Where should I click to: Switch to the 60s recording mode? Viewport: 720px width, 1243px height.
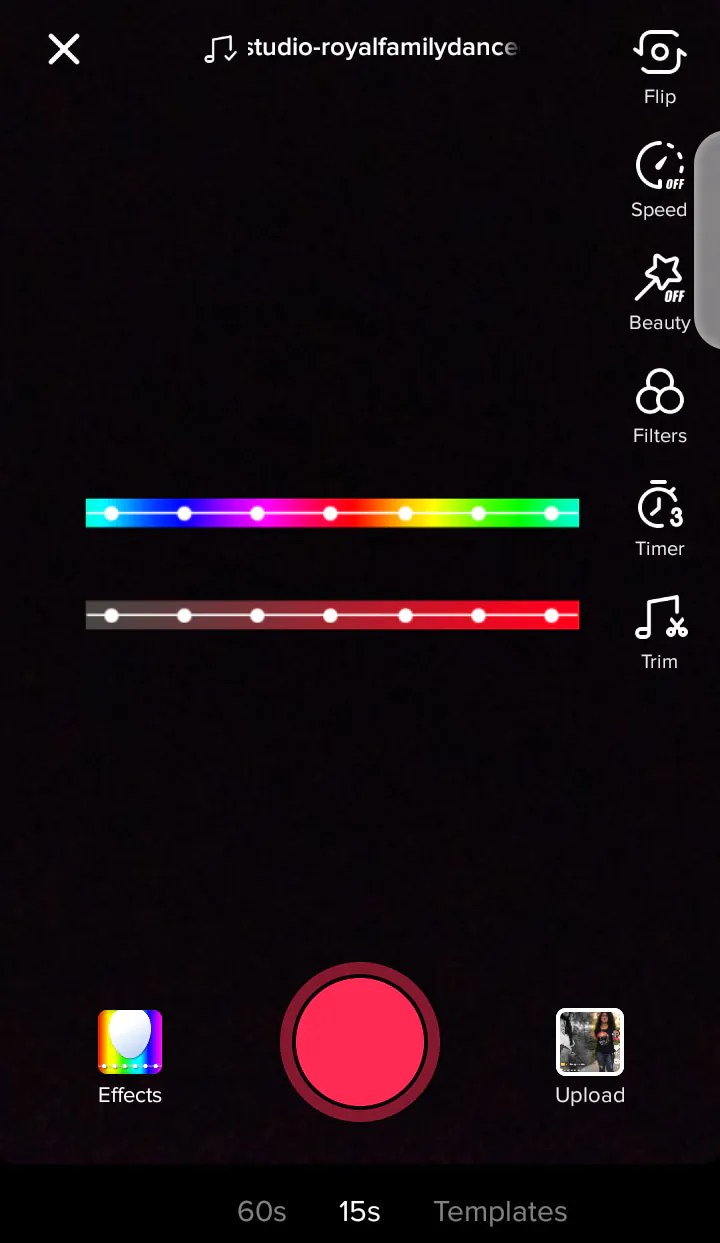[x=261, y=1211]
